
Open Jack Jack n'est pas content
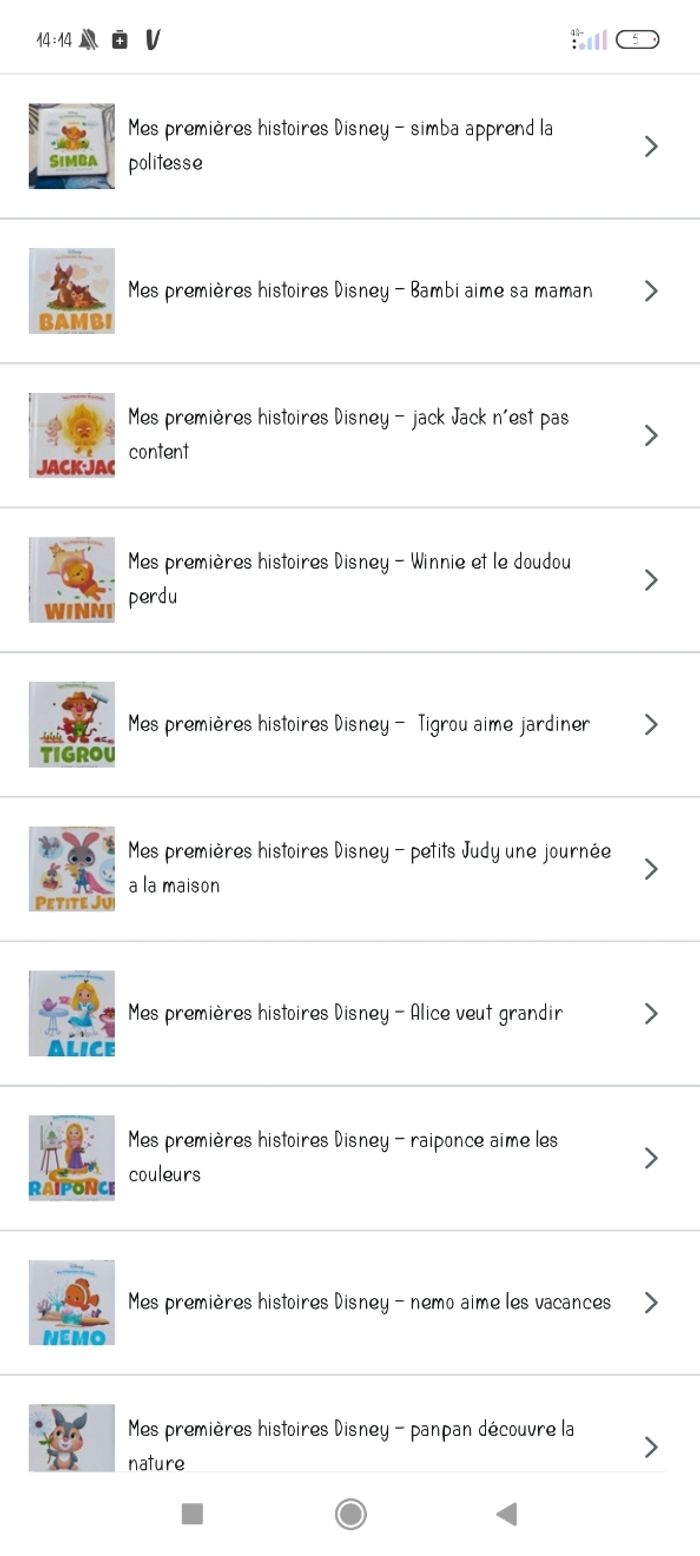348,435
